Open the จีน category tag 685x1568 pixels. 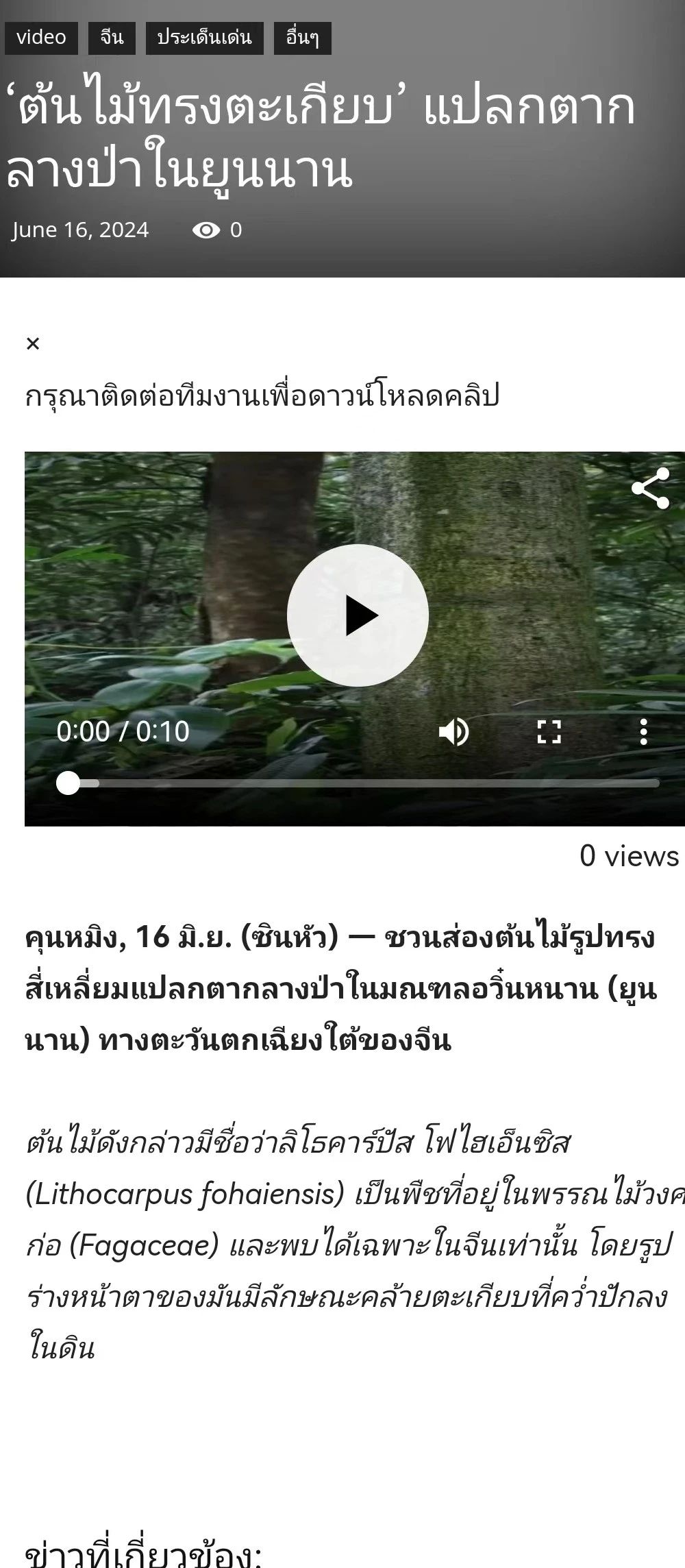[112, 38]
